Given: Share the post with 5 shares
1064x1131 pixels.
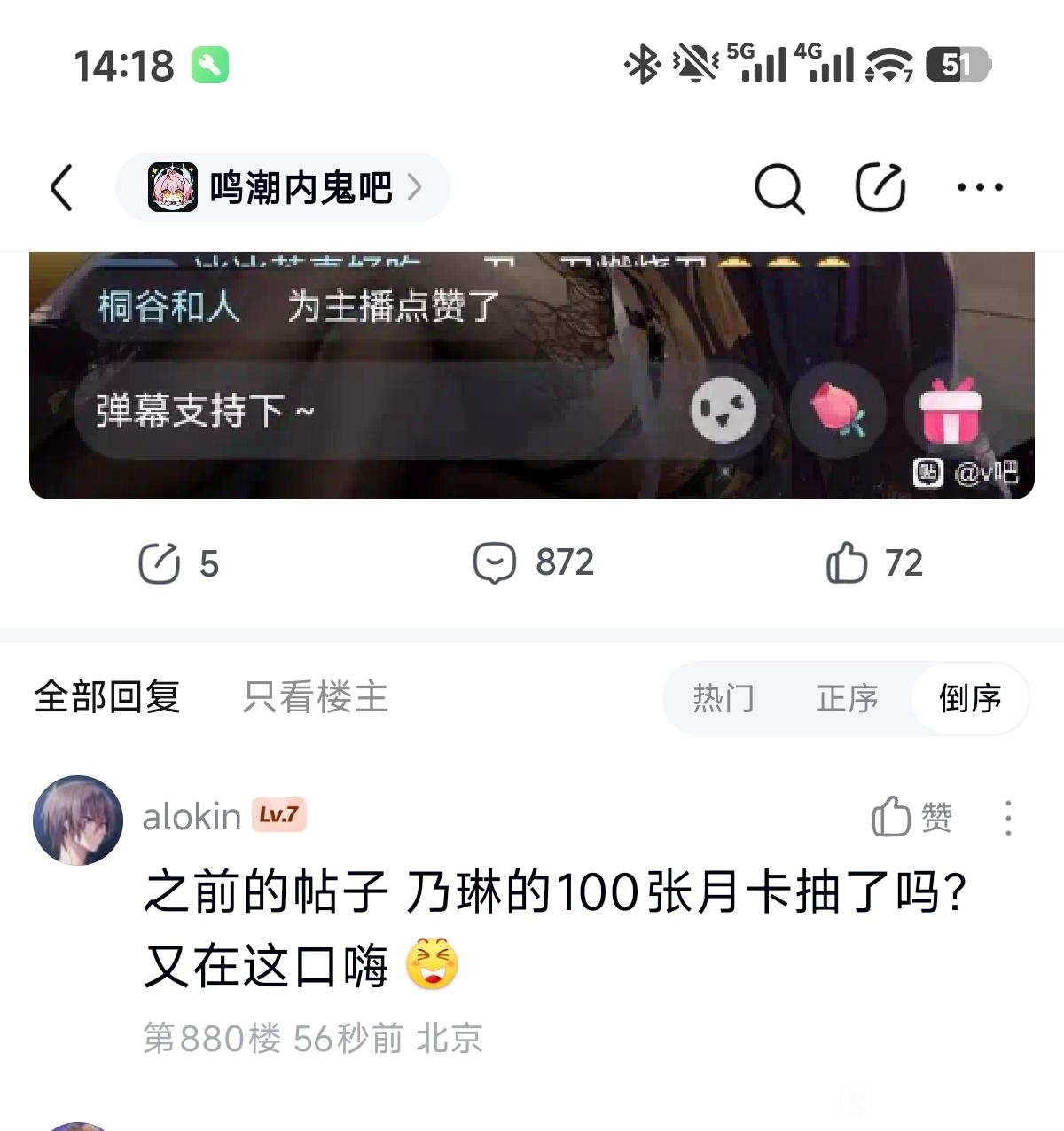Looking at the screenshot, I should (178, 563).
